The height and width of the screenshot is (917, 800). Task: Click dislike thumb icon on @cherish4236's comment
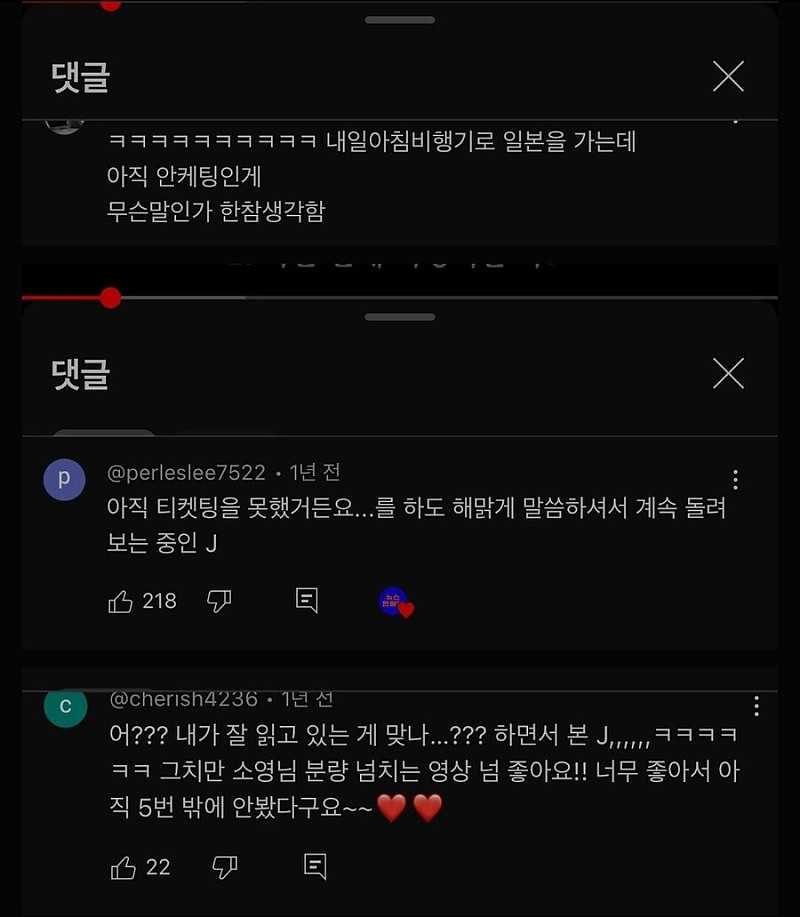point(222,868)
